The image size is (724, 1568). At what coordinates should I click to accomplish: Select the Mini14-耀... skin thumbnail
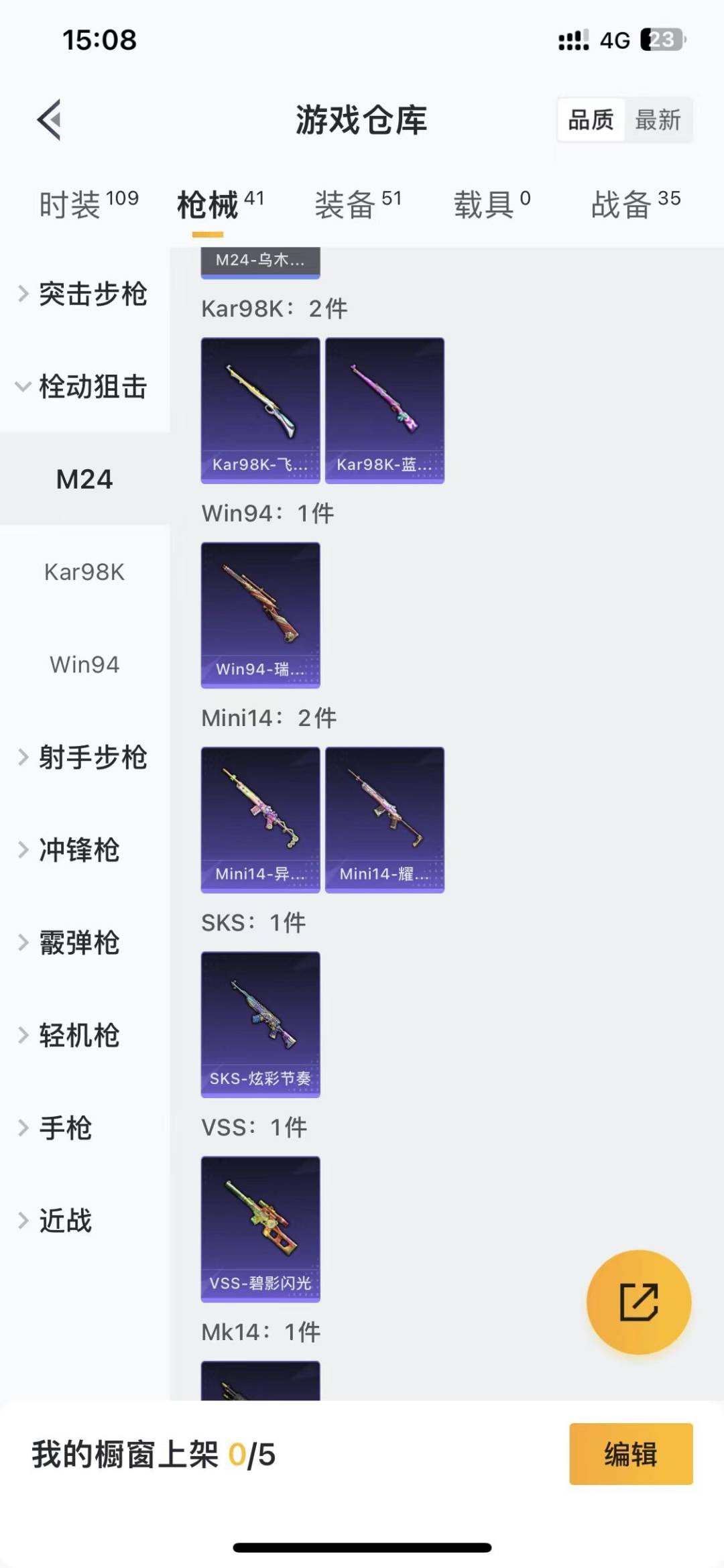[x=384, y=819]
